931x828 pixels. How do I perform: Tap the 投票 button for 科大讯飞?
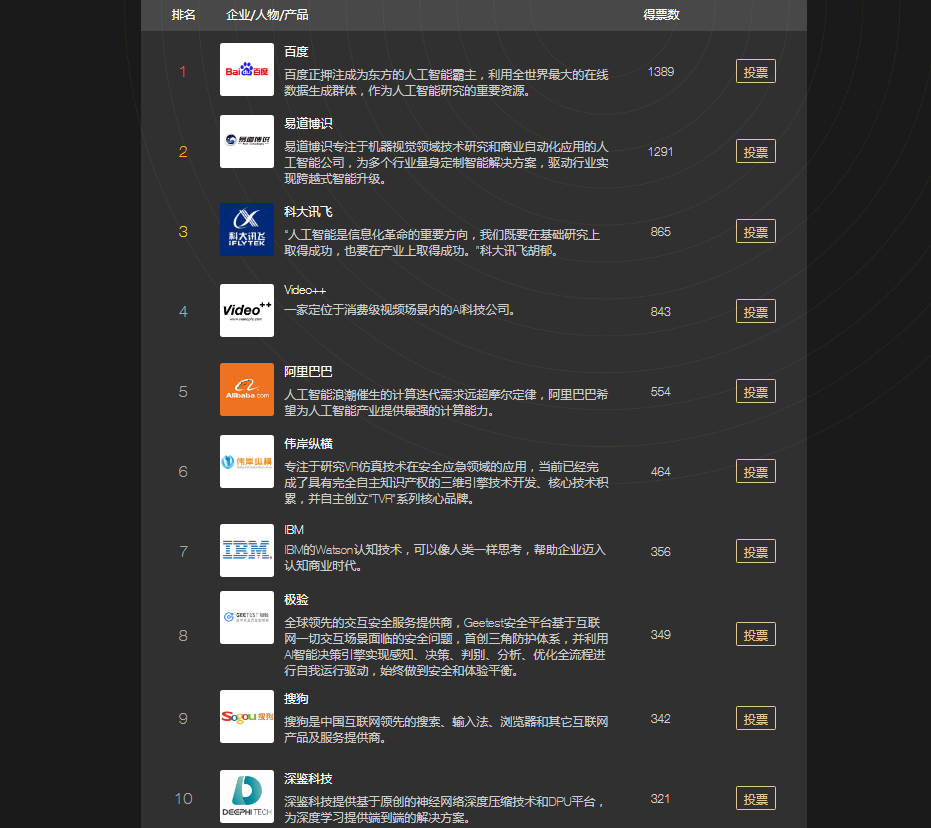[755, 231]
